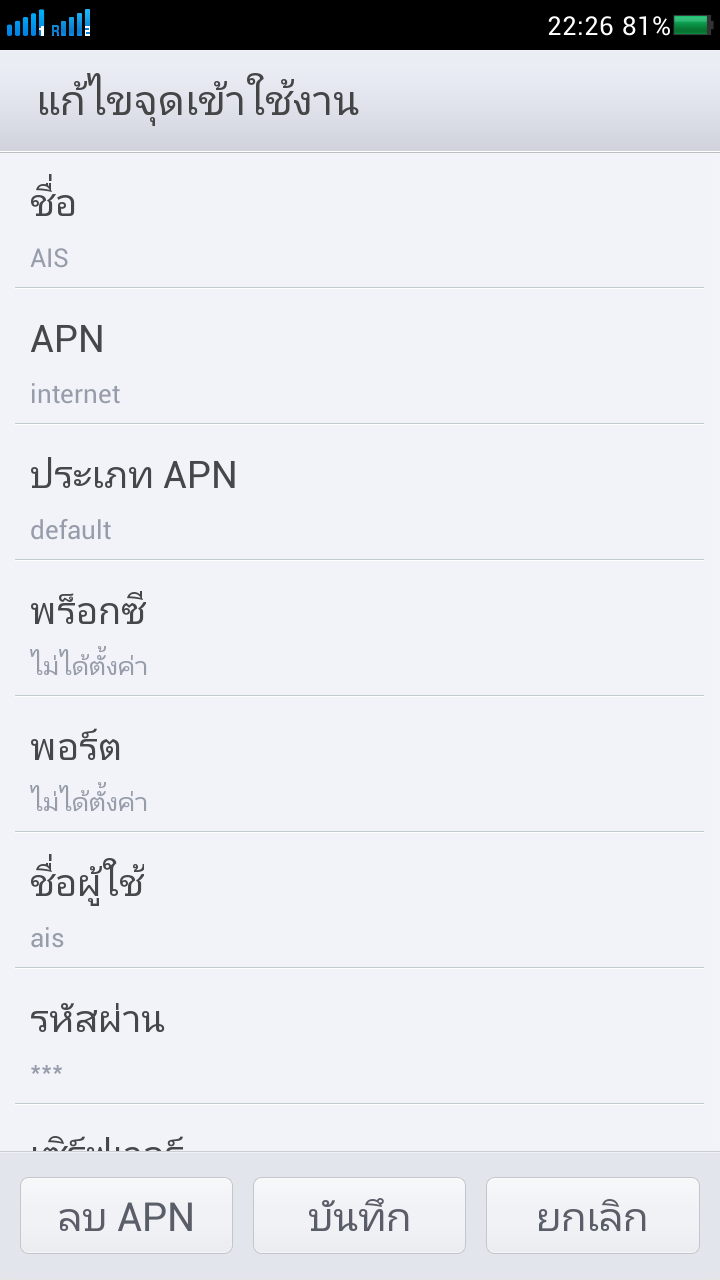Open the ประเภท APN setting
The image size is (720, 1280).
pyautogui.click(x=360, y=492)
